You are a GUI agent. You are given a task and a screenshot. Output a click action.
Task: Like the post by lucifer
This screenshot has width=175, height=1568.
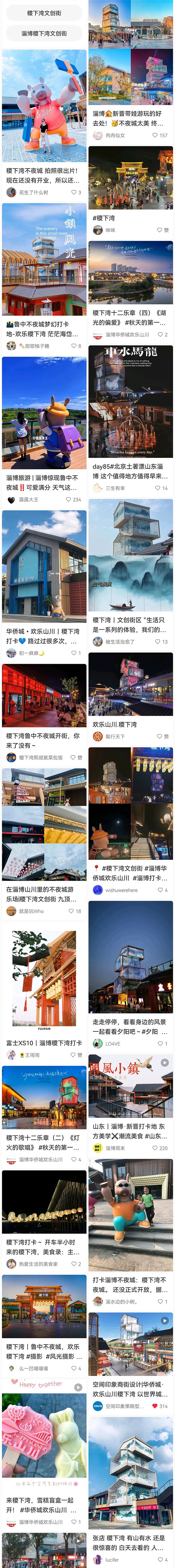160,1560
